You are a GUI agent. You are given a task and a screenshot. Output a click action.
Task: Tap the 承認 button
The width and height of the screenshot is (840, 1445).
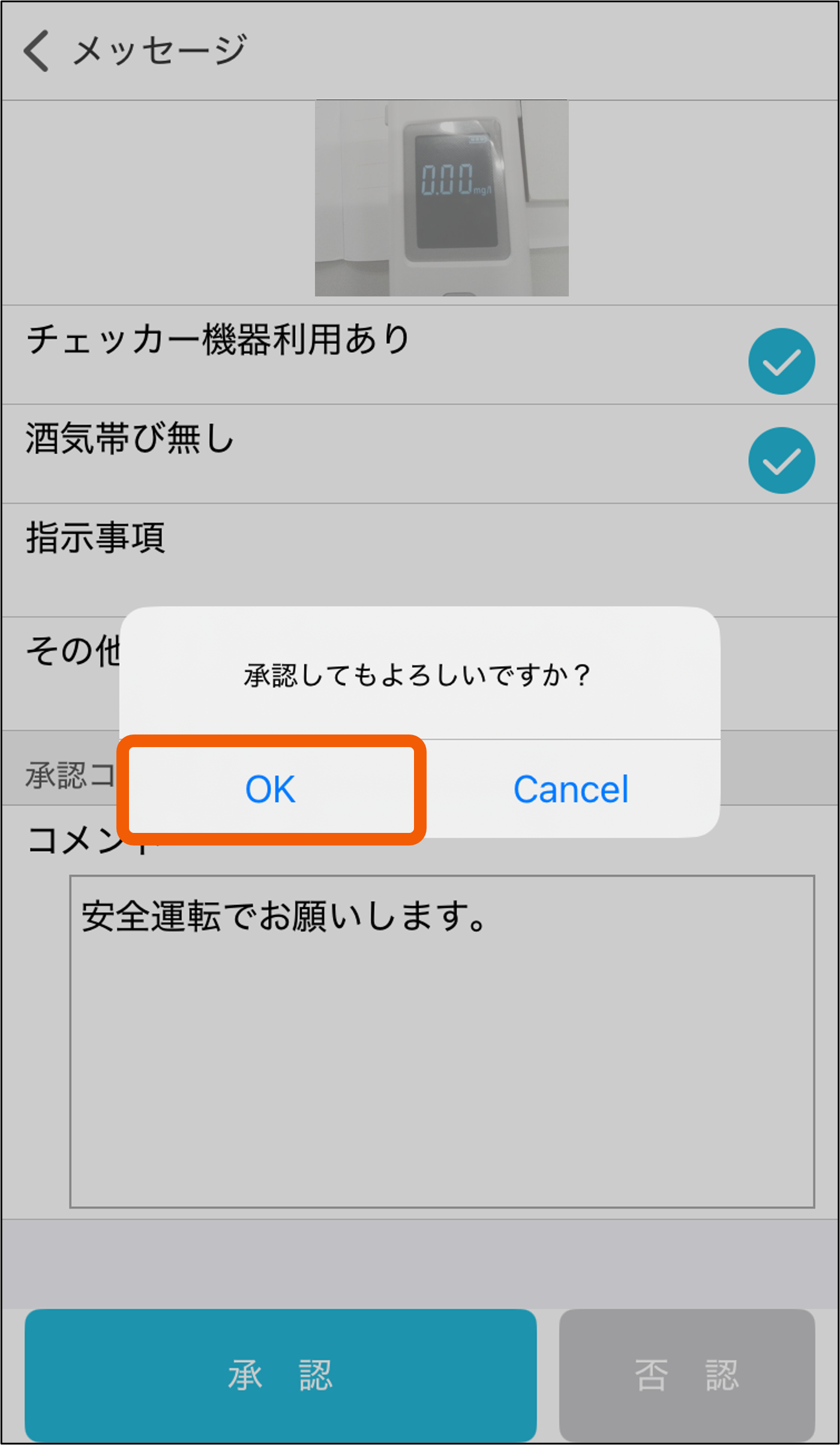280,1374
